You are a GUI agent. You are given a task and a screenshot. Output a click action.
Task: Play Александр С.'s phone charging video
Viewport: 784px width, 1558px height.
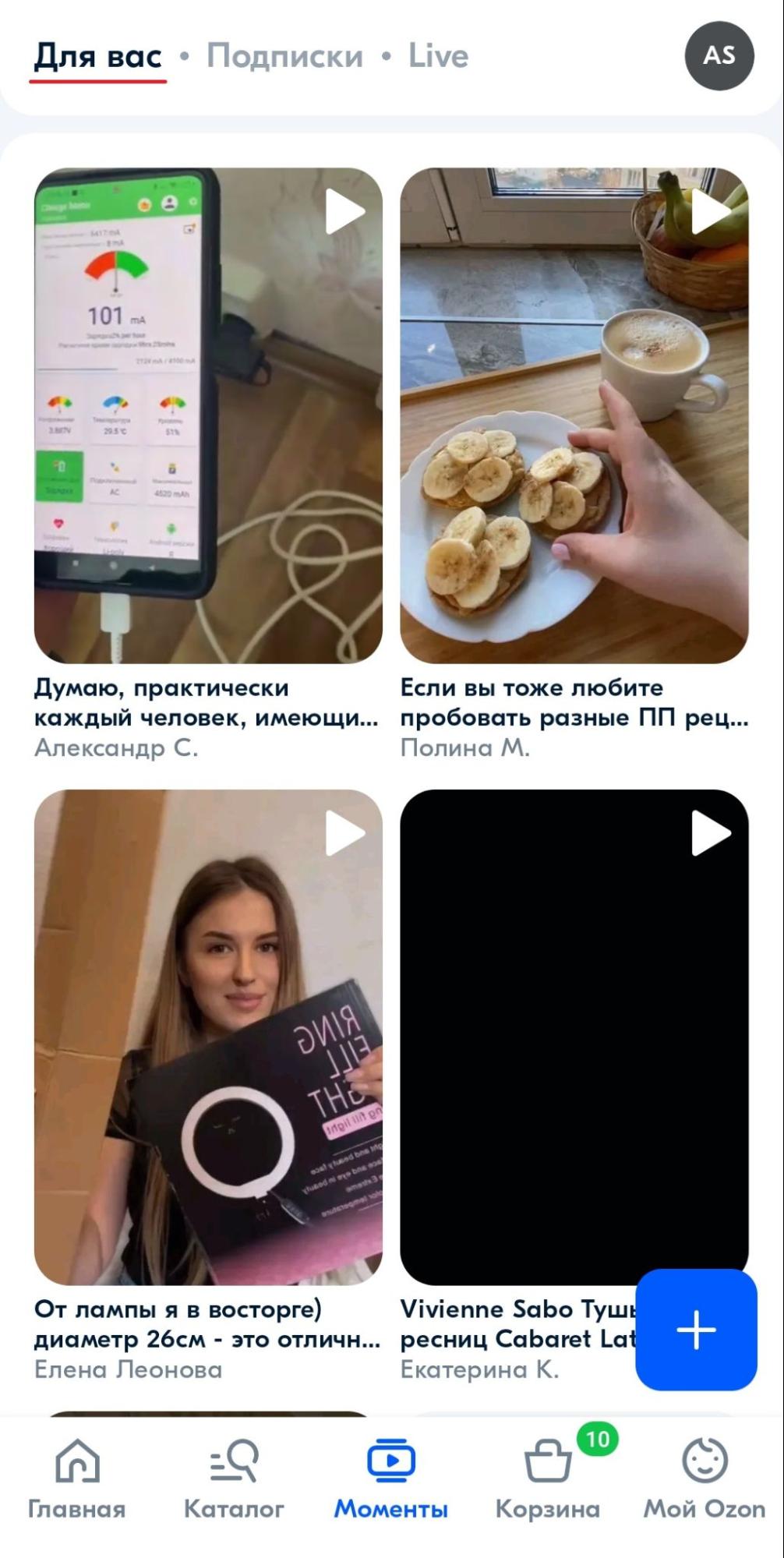pos(208,415)
